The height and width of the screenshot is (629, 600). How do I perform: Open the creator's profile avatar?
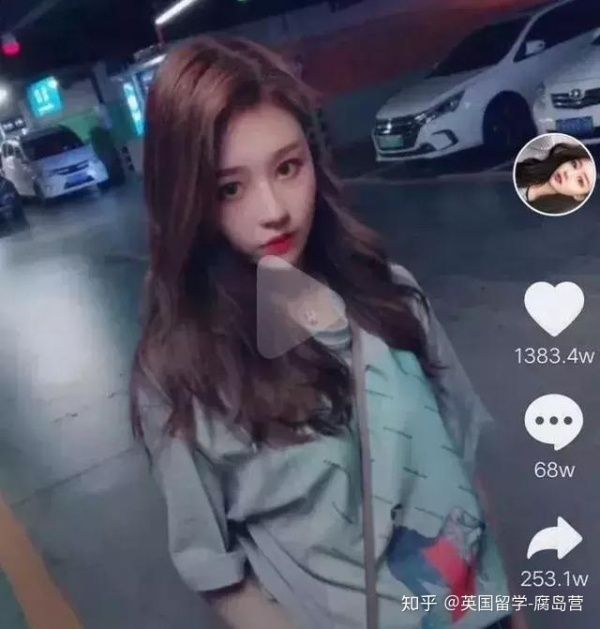(547, 175)
